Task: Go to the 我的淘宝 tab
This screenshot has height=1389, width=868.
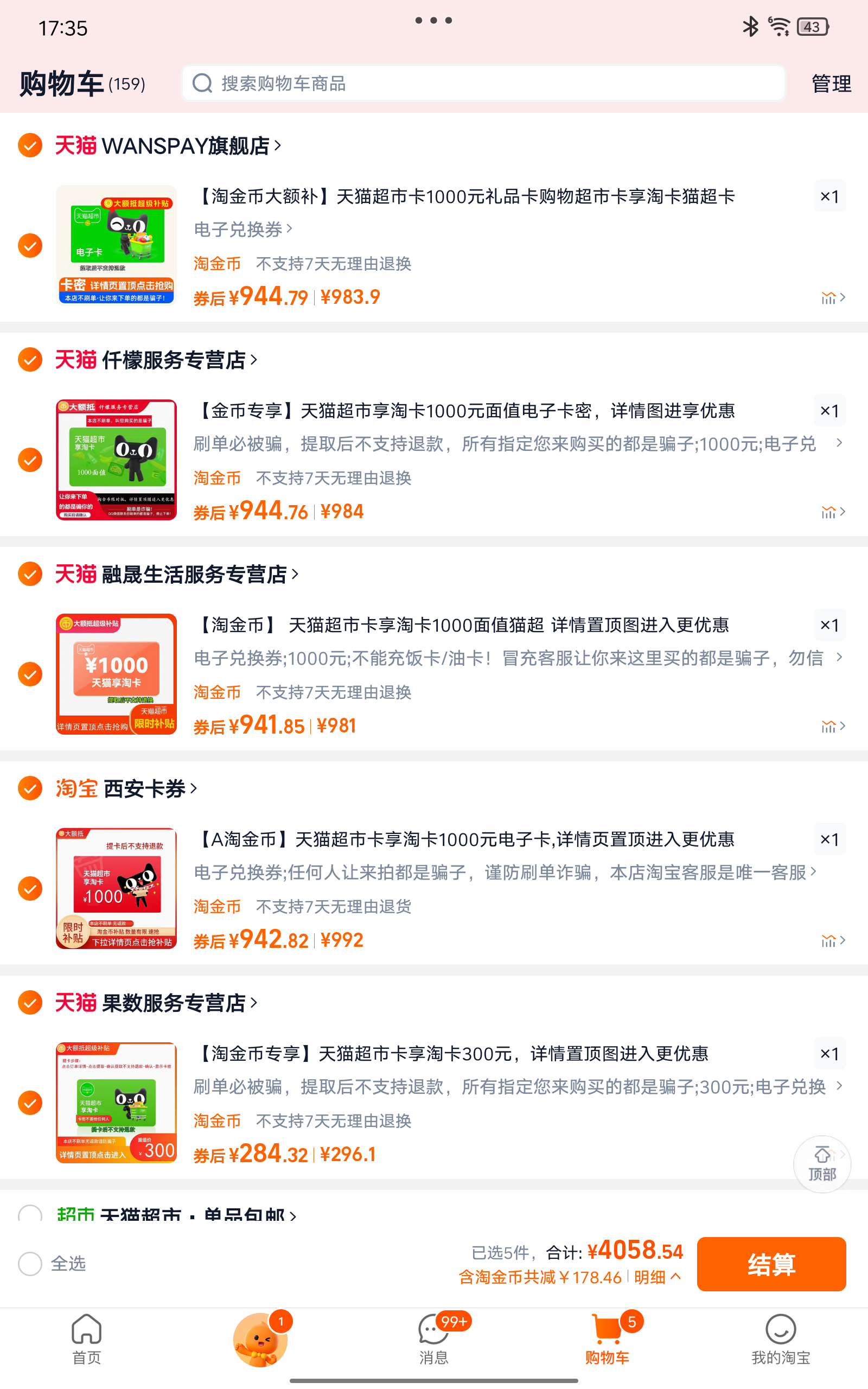Action: [x=780, y=1339]
